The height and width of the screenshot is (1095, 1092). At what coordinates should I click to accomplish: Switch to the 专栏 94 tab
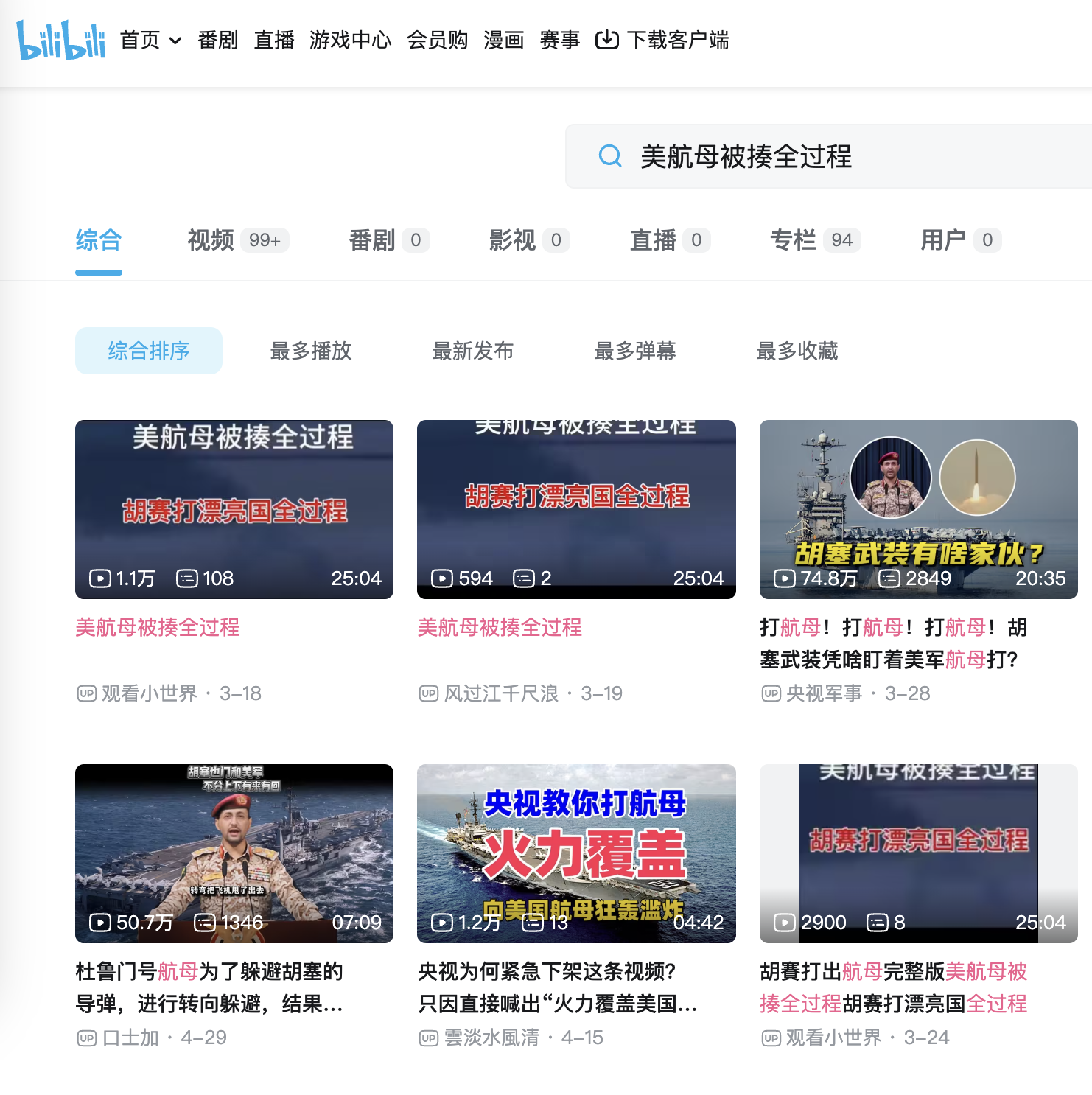pos(814,240)
